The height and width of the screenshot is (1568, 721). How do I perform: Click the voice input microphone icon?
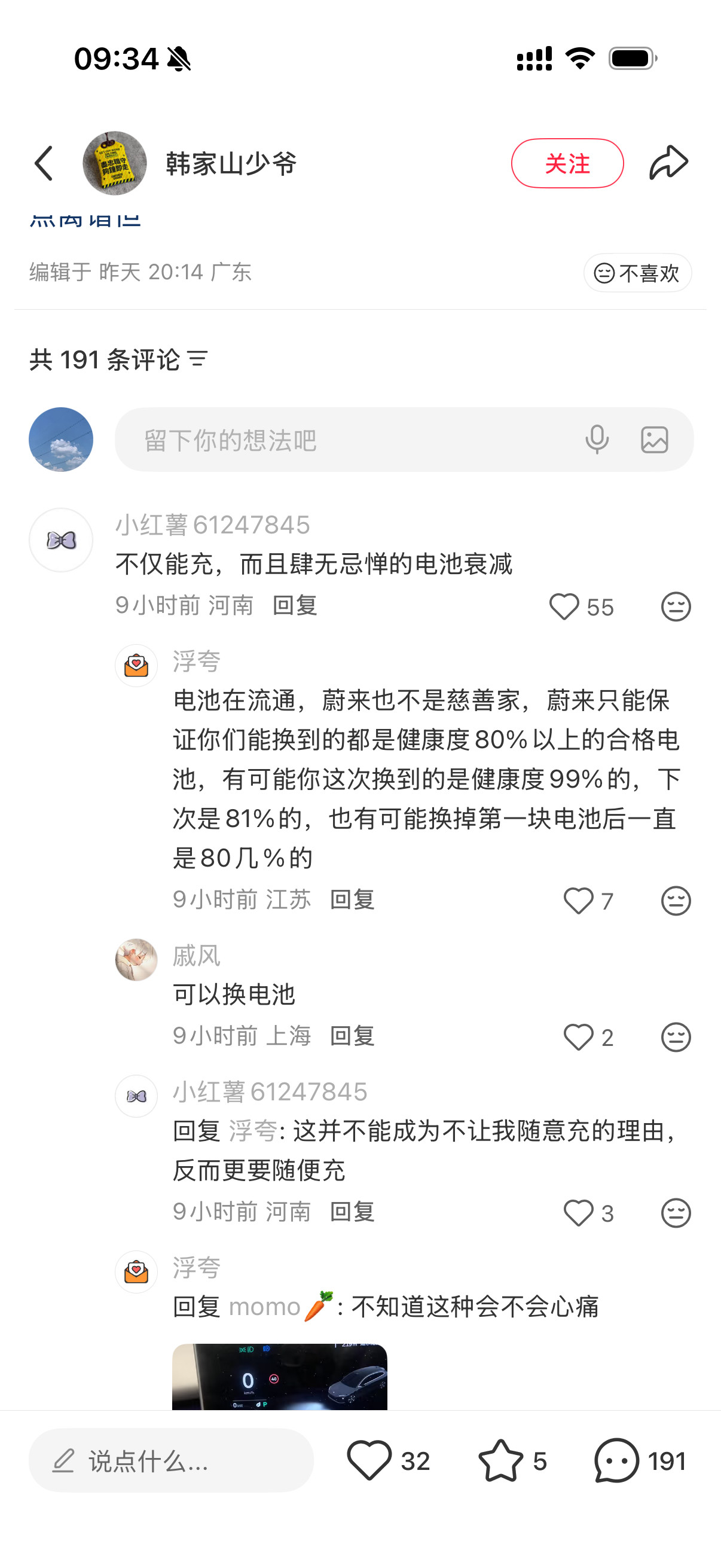[x=597, y=440]
